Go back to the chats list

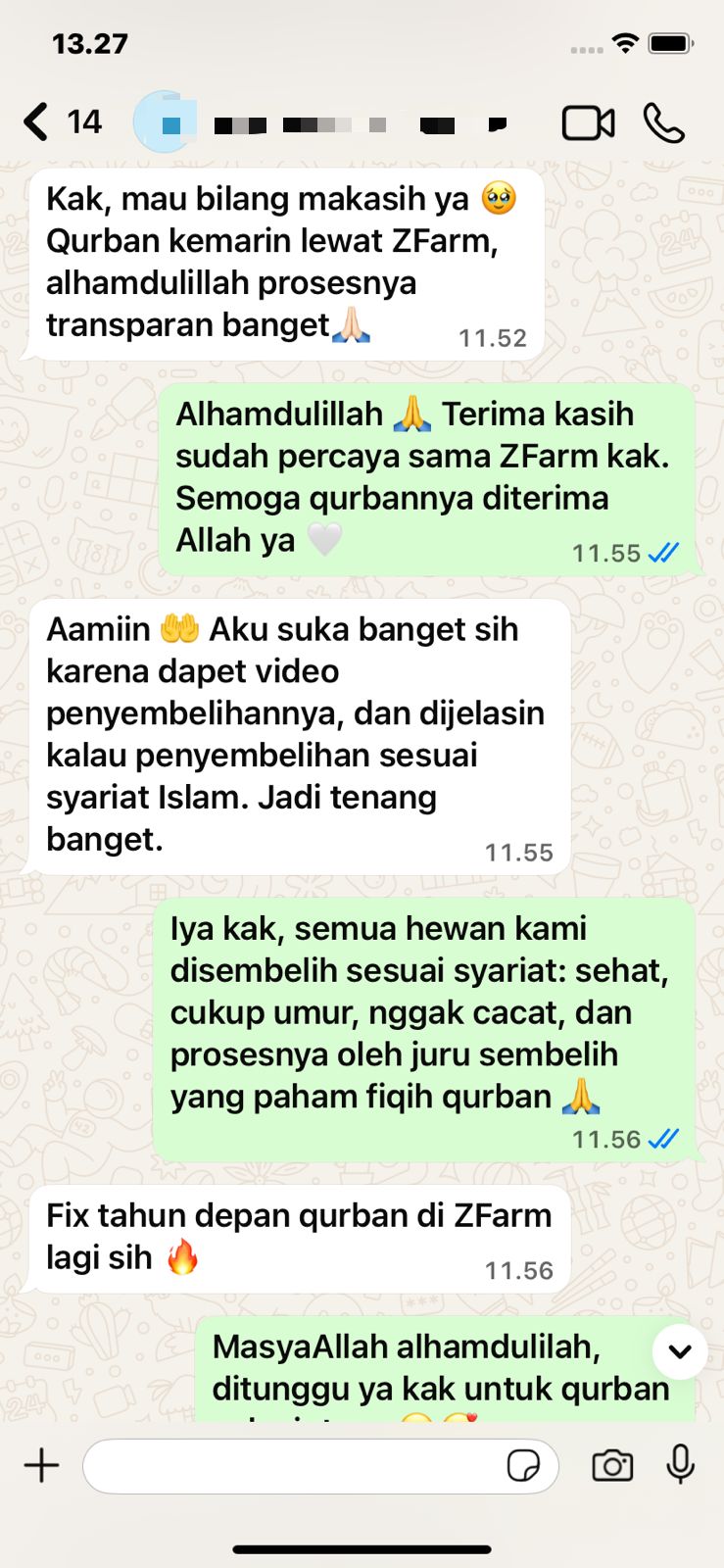tap(37, 122)
